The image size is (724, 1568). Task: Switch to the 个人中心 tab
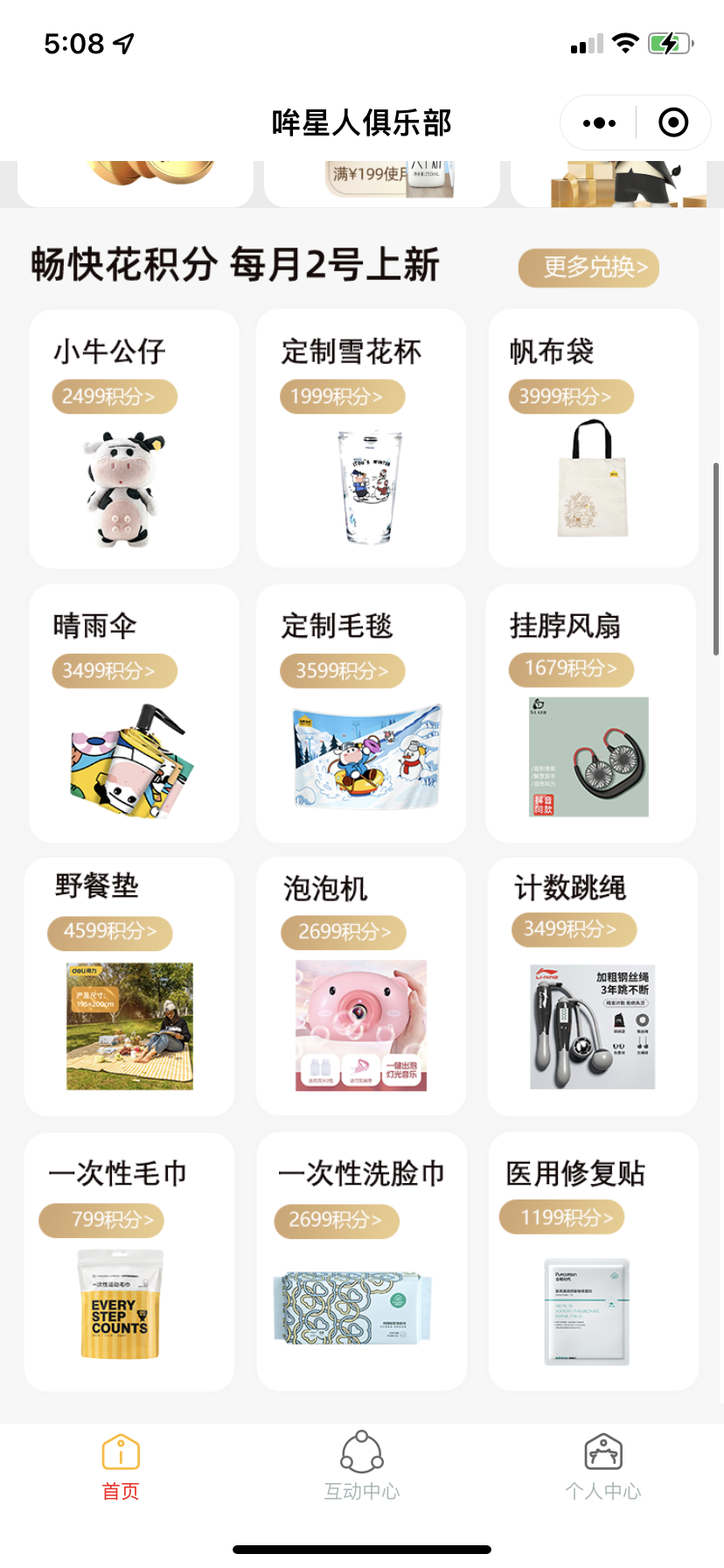[x=603, y=1466]
